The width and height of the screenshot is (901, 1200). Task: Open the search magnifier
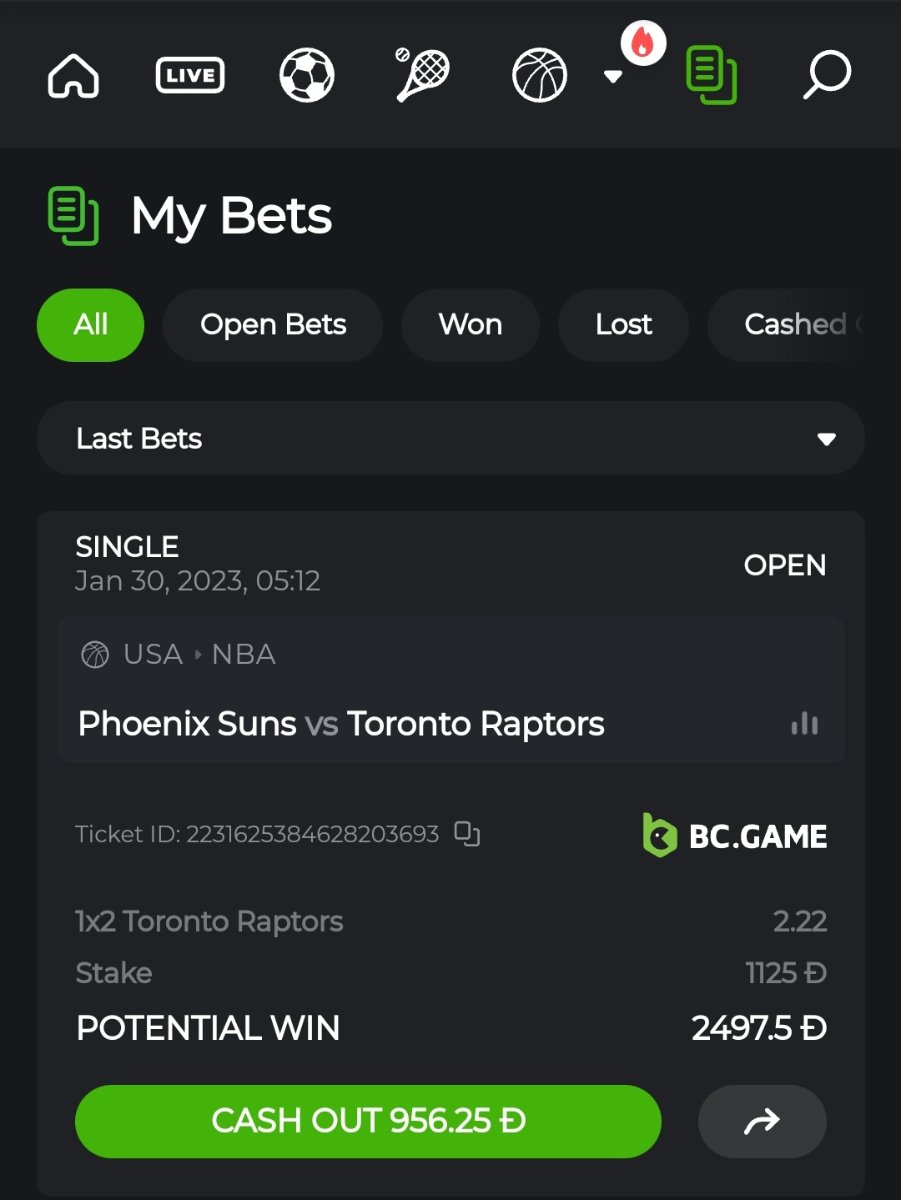point(826,75)
